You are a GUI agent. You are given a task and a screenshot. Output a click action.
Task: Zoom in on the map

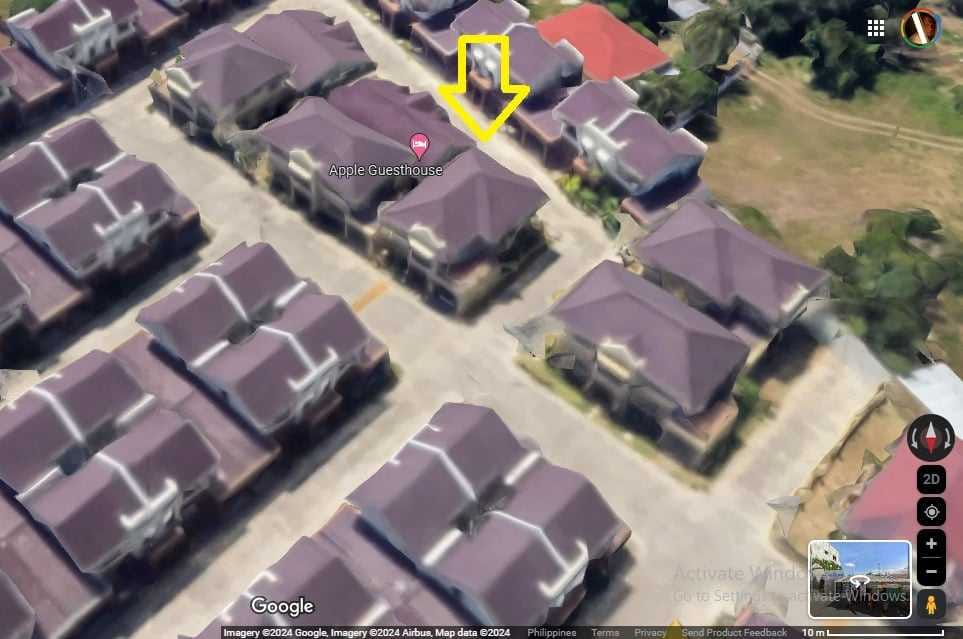tap(931, 544)
